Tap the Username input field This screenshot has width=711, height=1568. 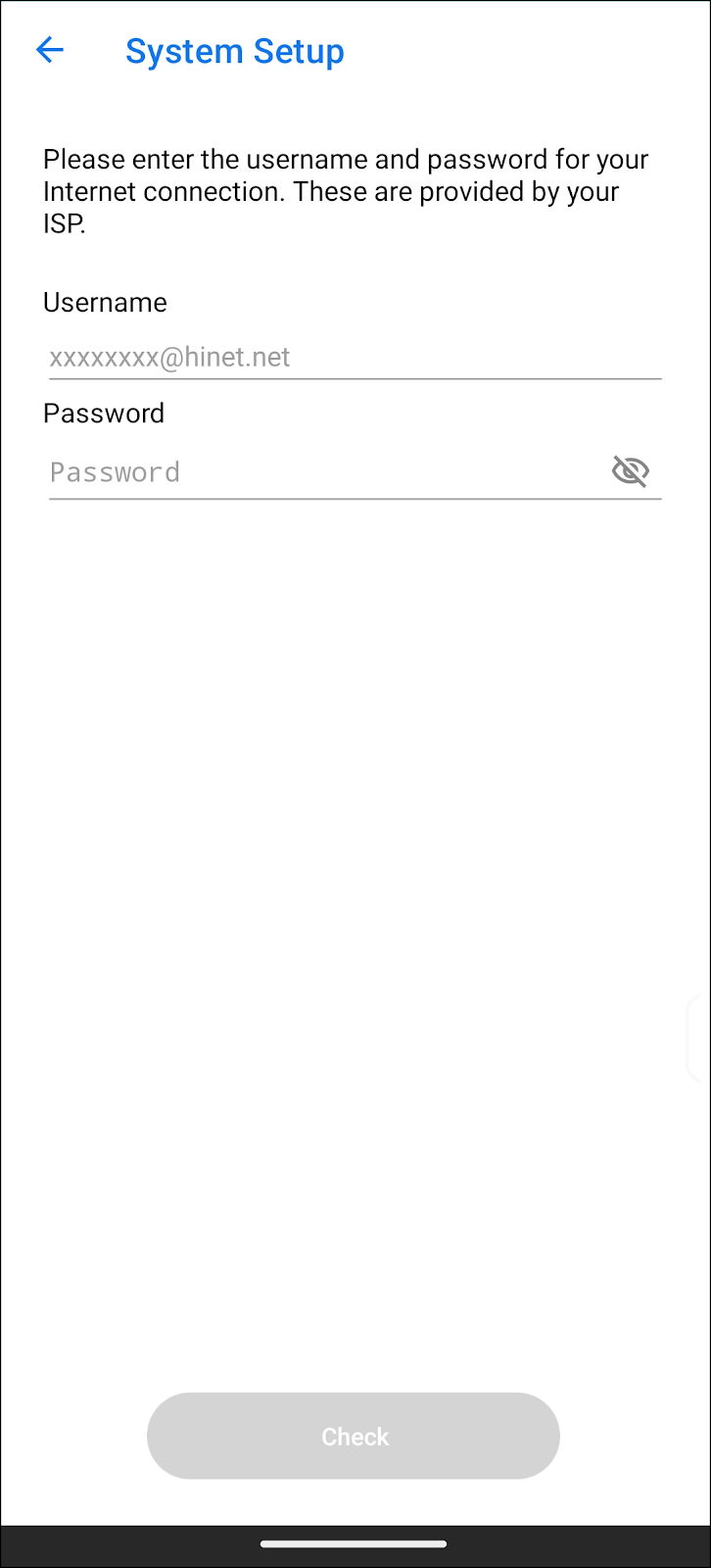click(x=355, y=357)
